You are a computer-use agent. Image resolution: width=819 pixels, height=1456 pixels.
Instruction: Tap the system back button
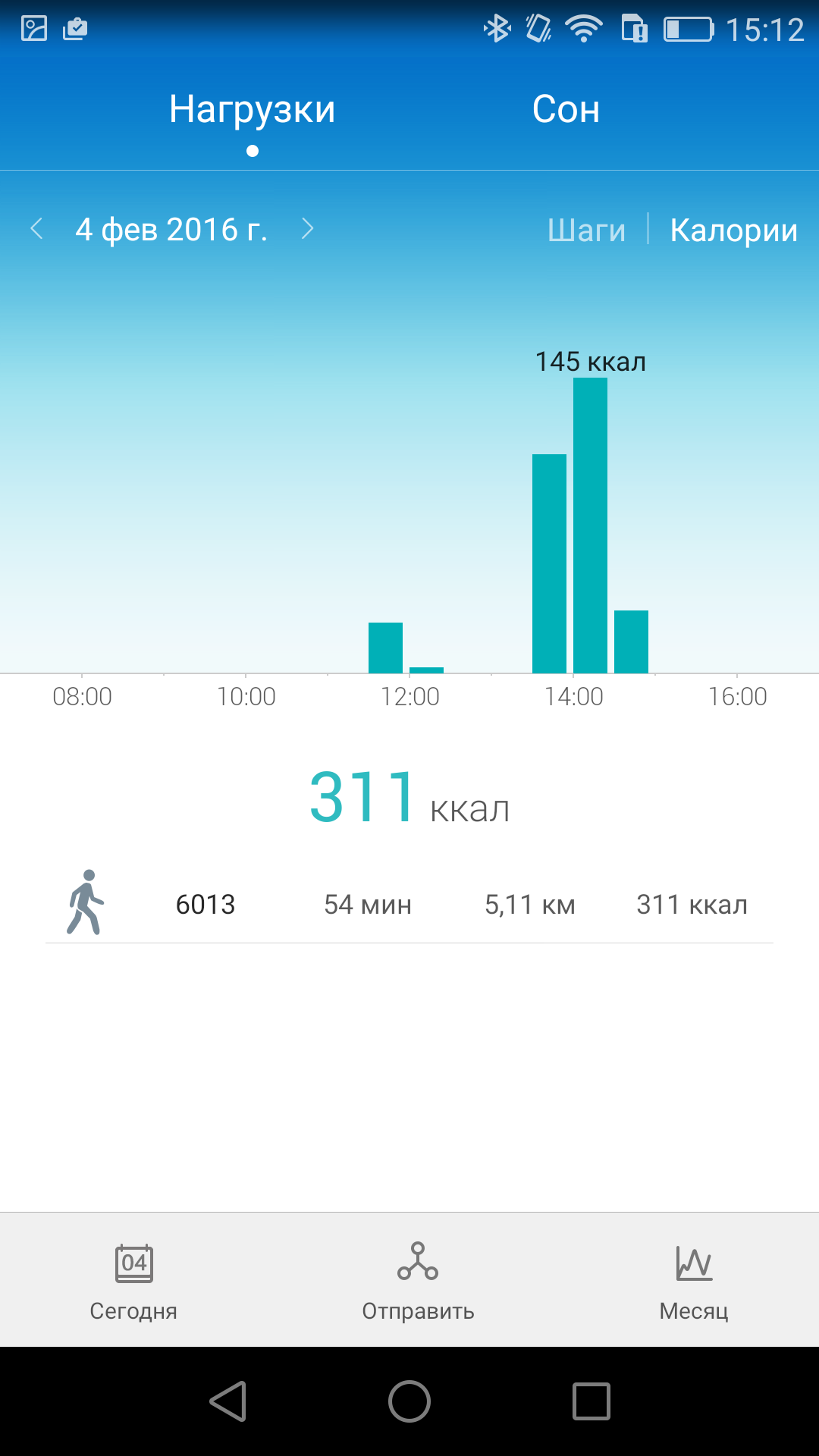(x=227, y=1401)
